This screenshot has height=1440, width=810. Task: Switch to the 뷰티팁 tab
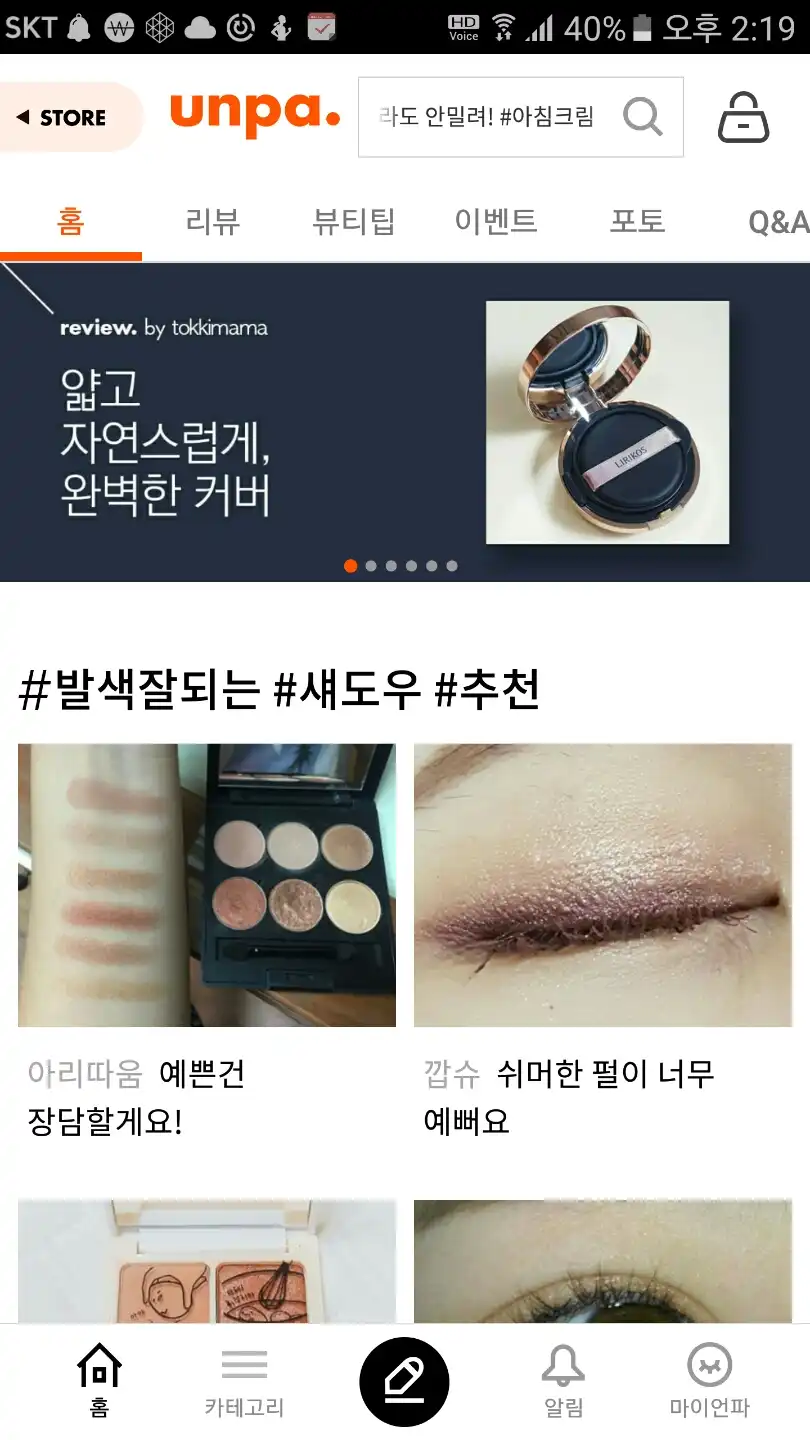(354, 221)
